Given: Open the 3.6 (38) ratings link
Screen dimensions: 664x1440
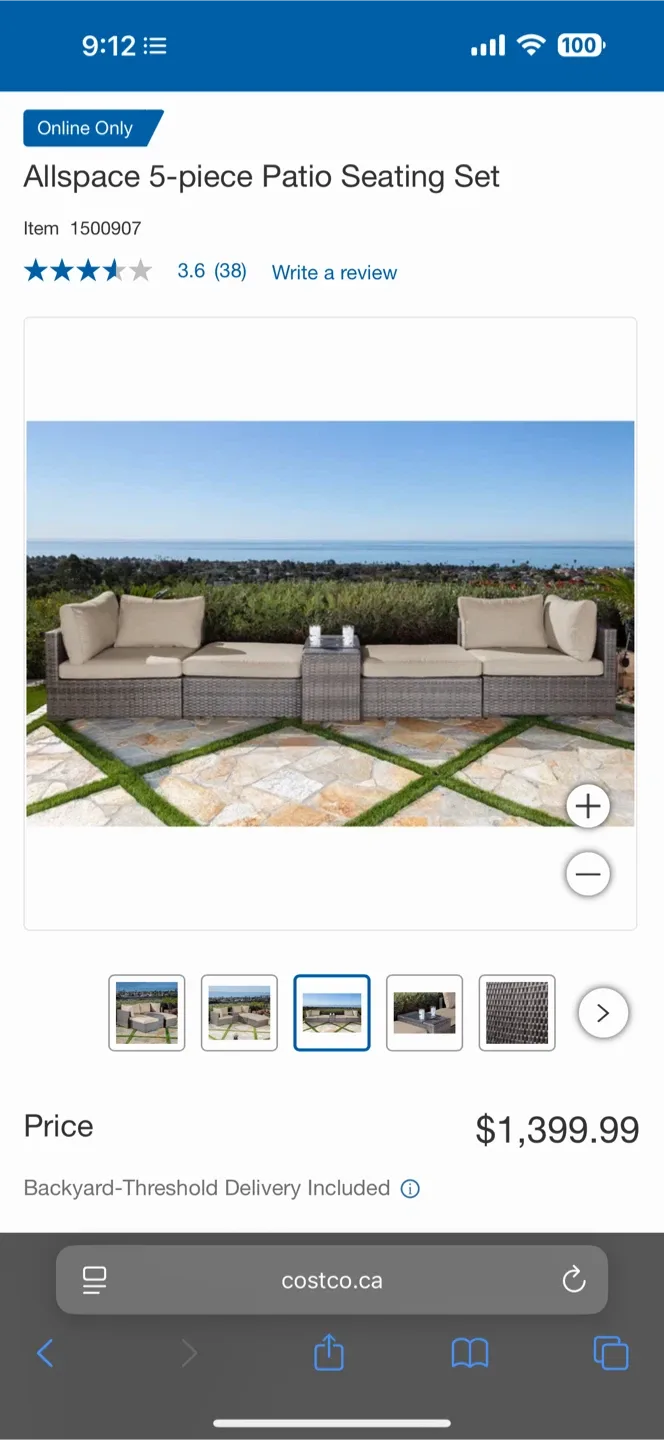Looking at the screenshot, I should tap(211, 271).
